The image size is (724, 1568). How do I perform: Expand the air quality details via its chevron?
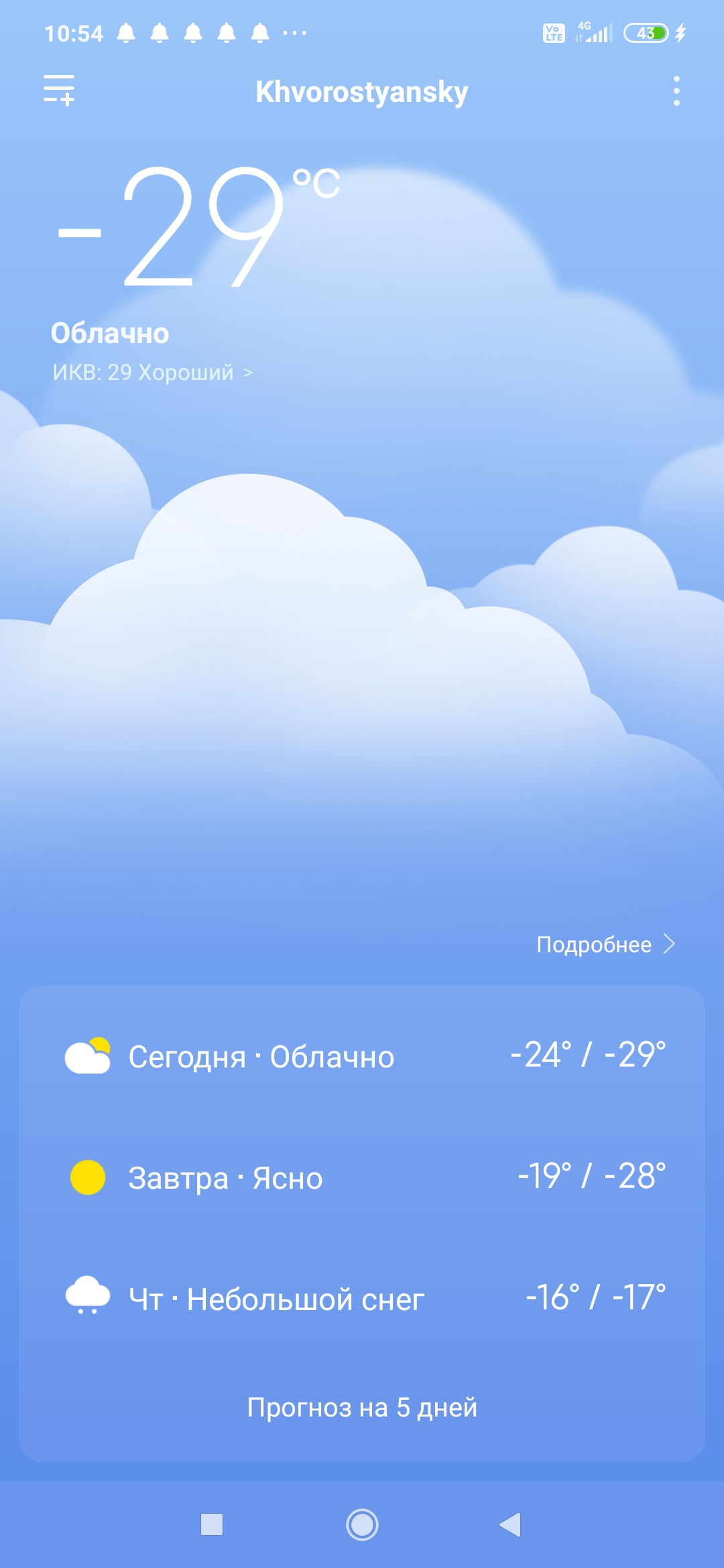[247, 373]
